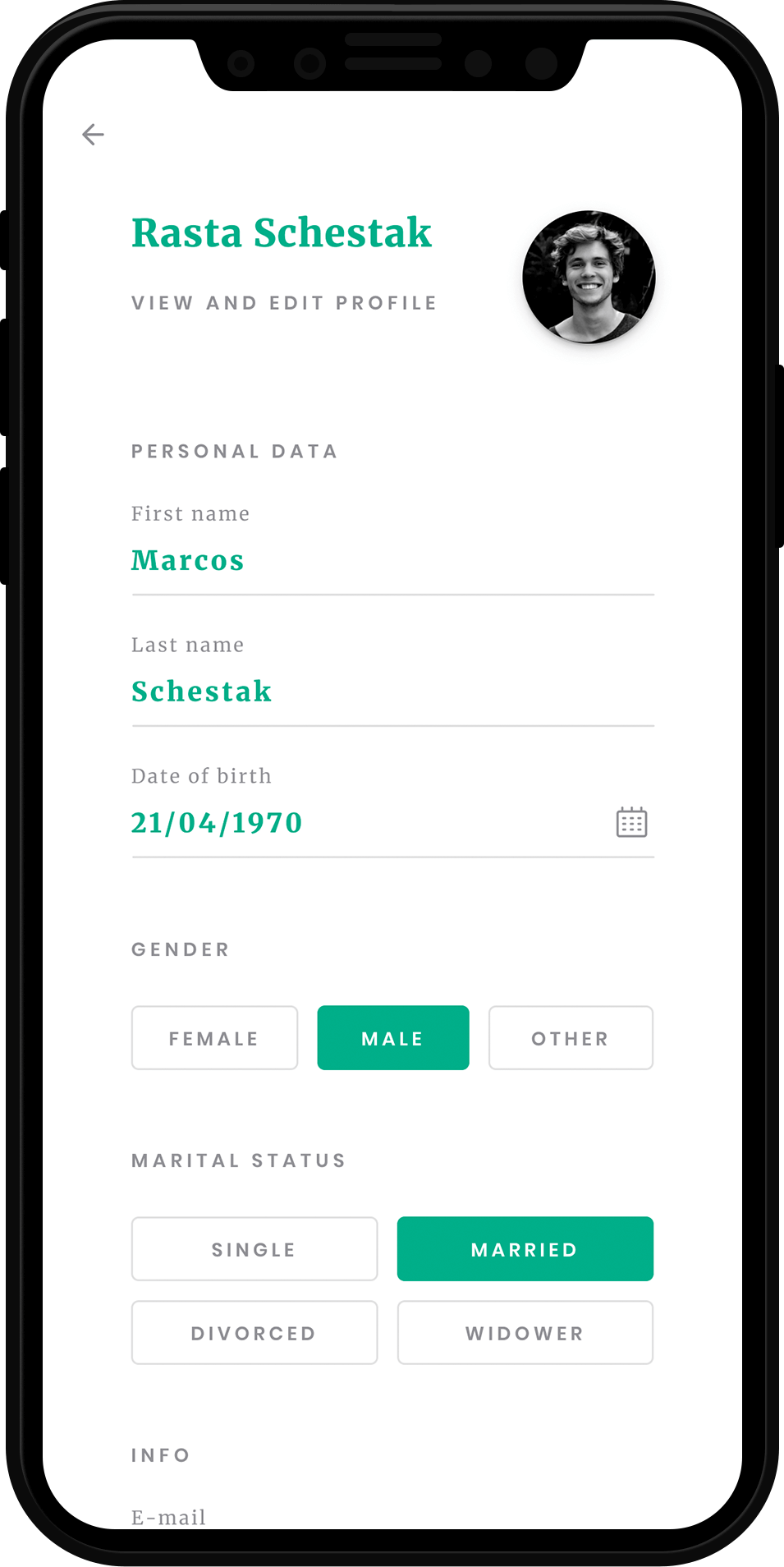Set marital status to Married

click(x=525, y=1249)
